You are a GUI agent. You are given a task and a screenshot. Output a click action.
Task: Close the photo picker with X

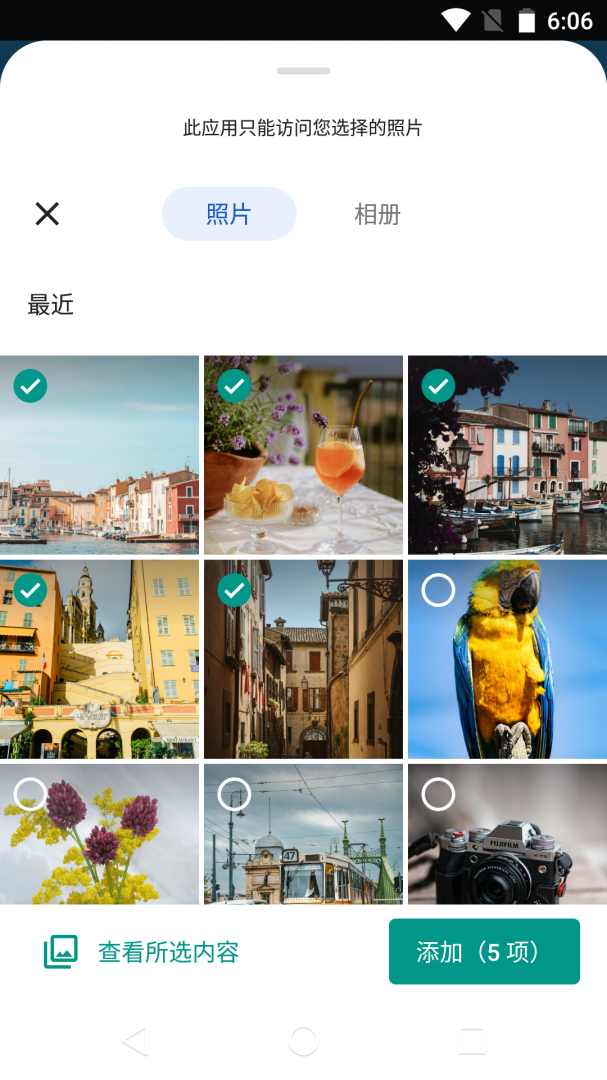pyautogui.click(x=47, y=213)
